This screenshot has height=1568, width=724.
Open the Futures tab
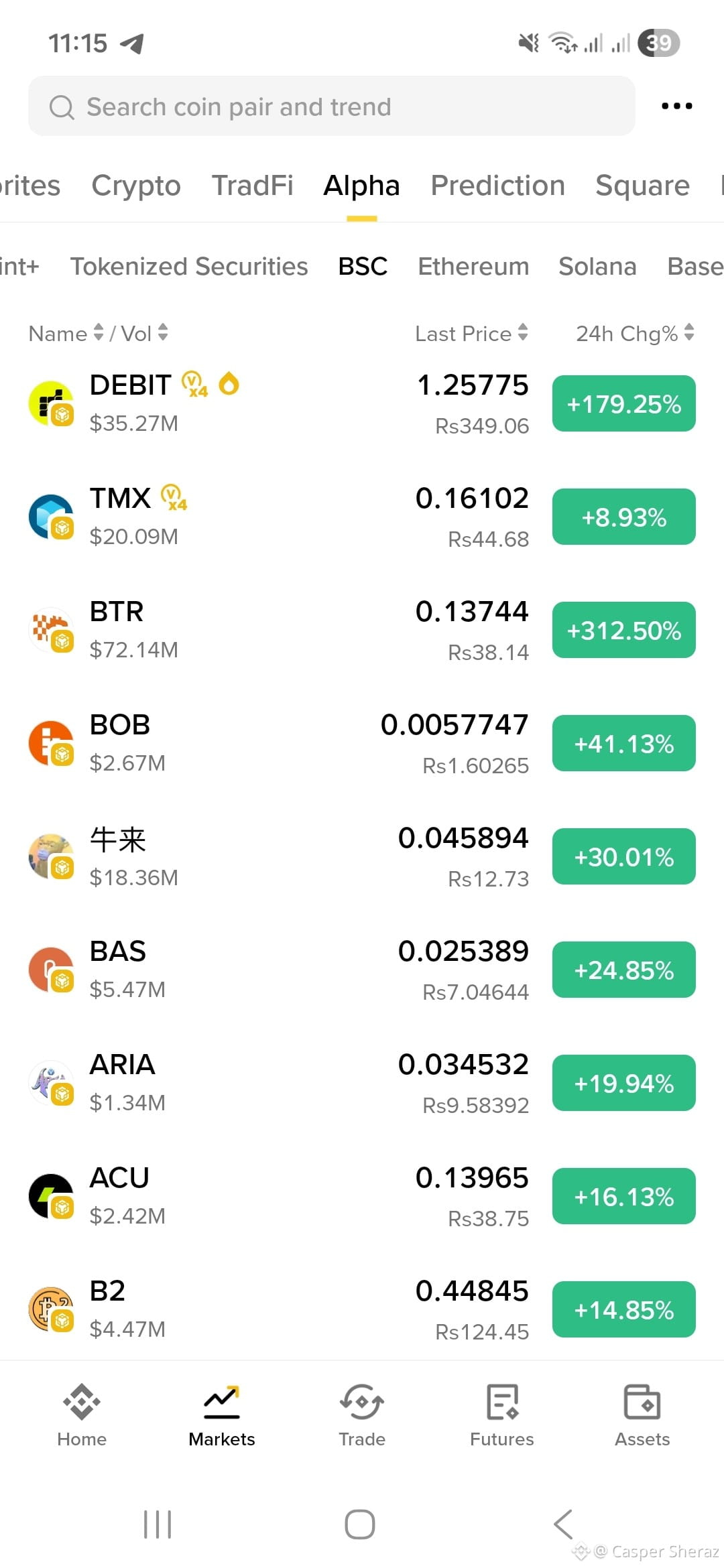click(x=502, y=1415)
